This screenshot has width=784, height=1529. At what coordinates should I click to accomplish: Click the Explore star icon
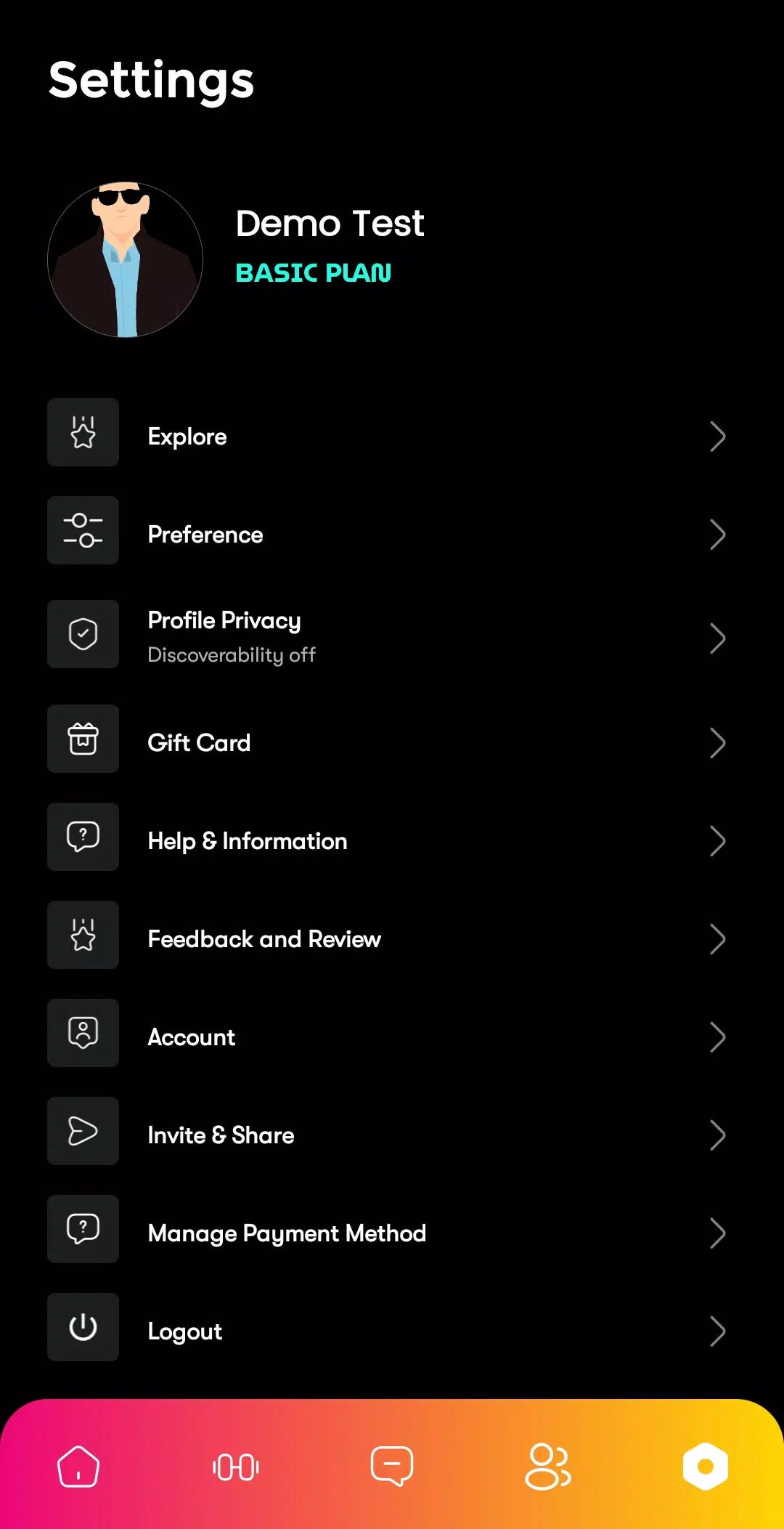tap(83, 431)
